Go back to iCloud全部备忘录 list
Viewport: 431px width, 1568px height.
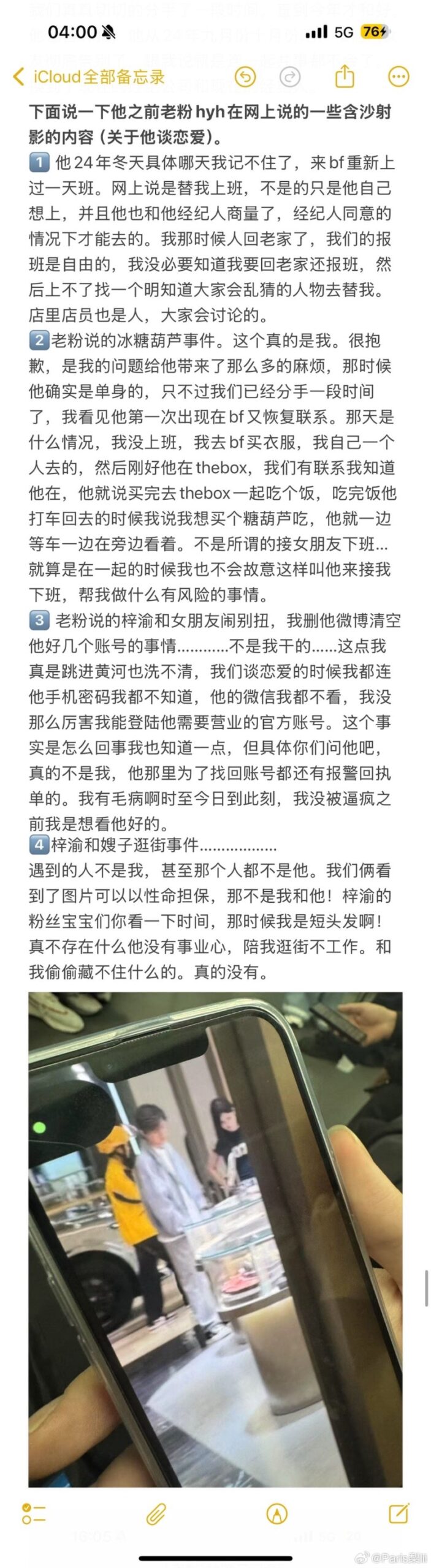click(89, 77)
